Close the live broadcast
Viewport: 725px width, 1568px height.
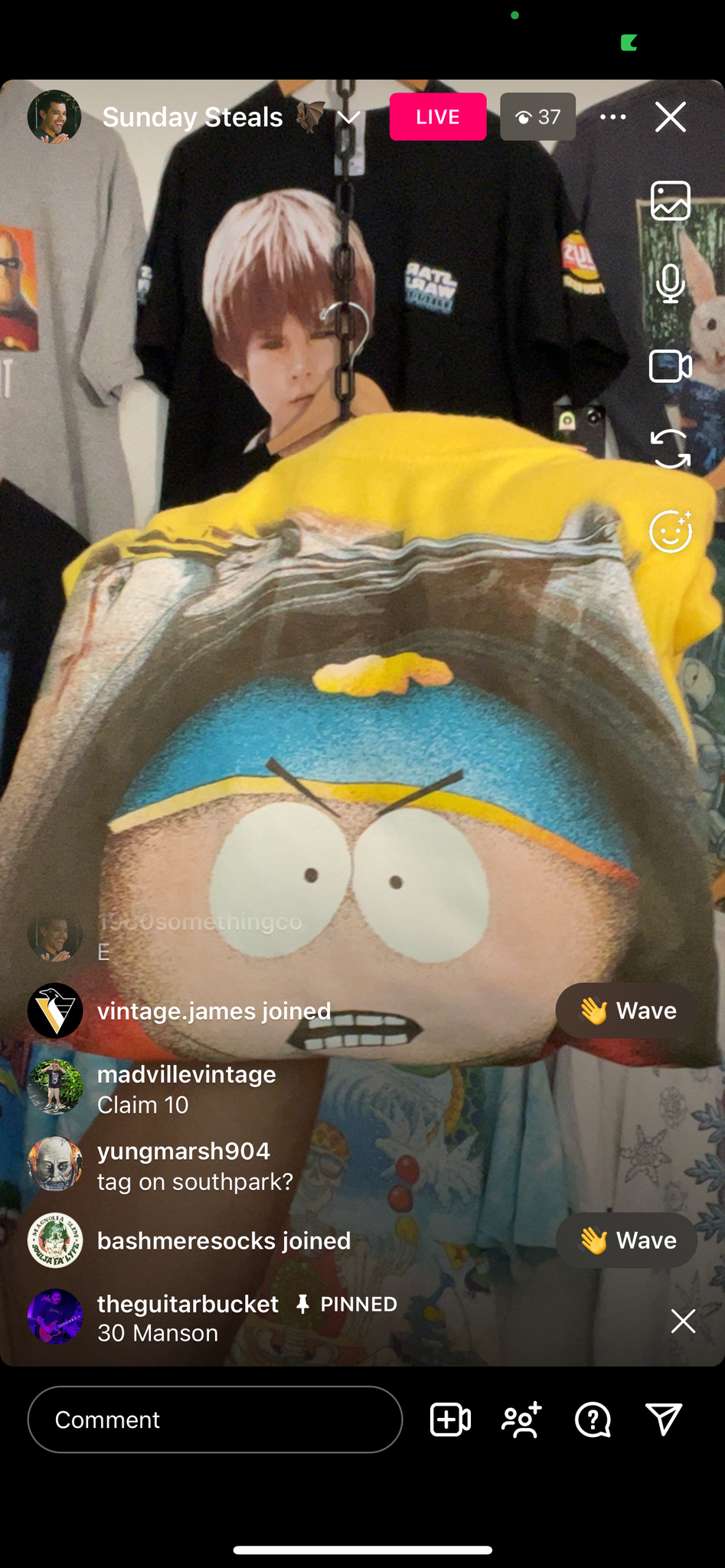(670, 117)
